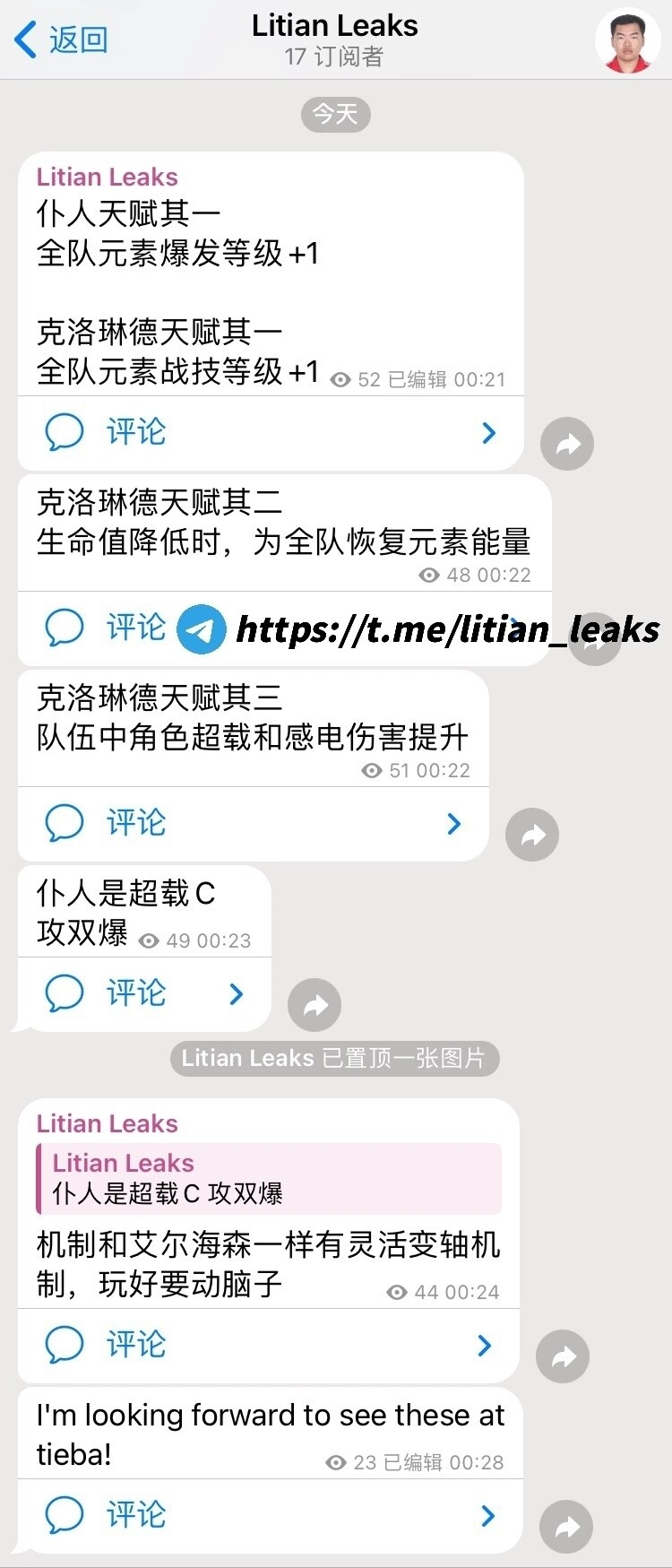Open 评论 under the 全队元素战技等级 post
Image resolution: width=672 pixels, height=1568 pixels.
click(x=269, y=432)
